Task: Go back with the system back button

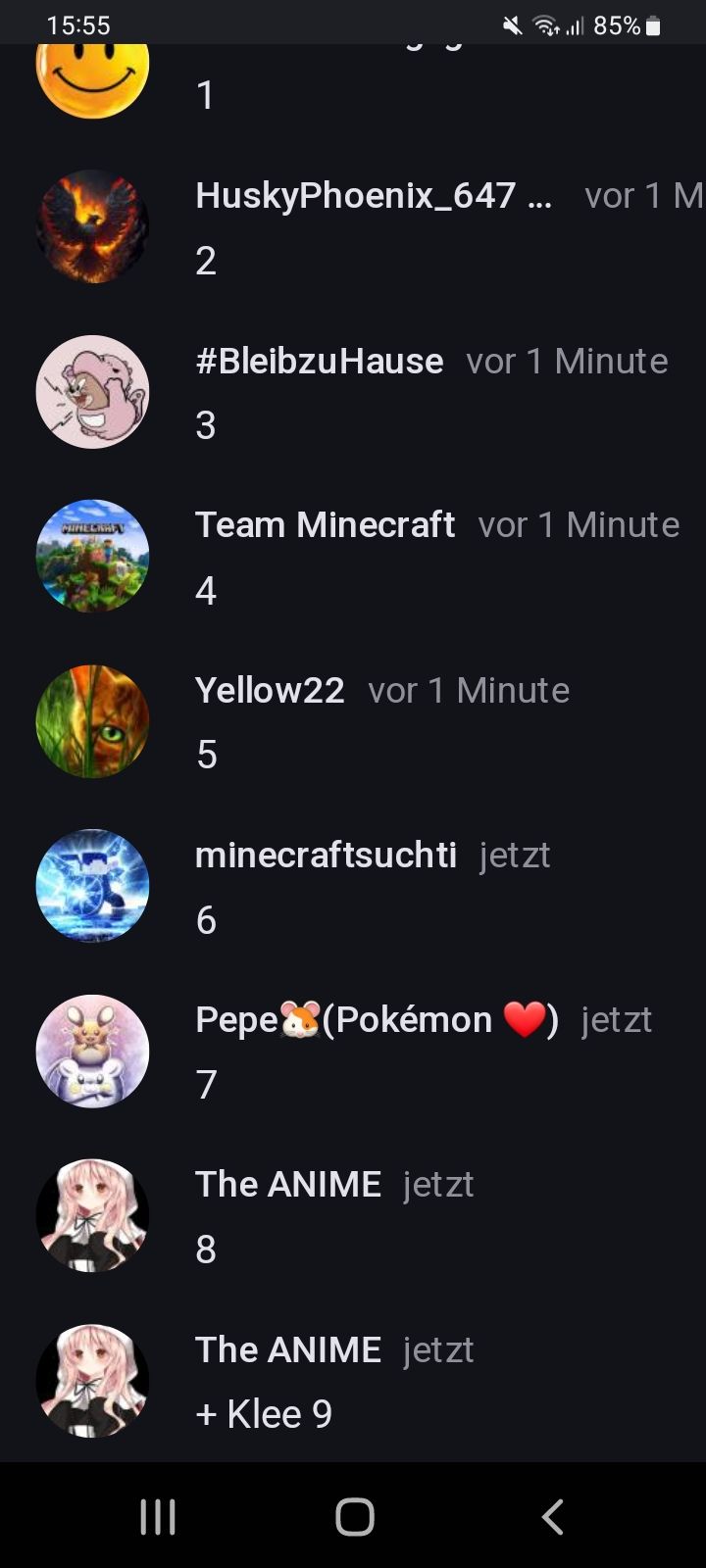Action: tap(552, 1516)
